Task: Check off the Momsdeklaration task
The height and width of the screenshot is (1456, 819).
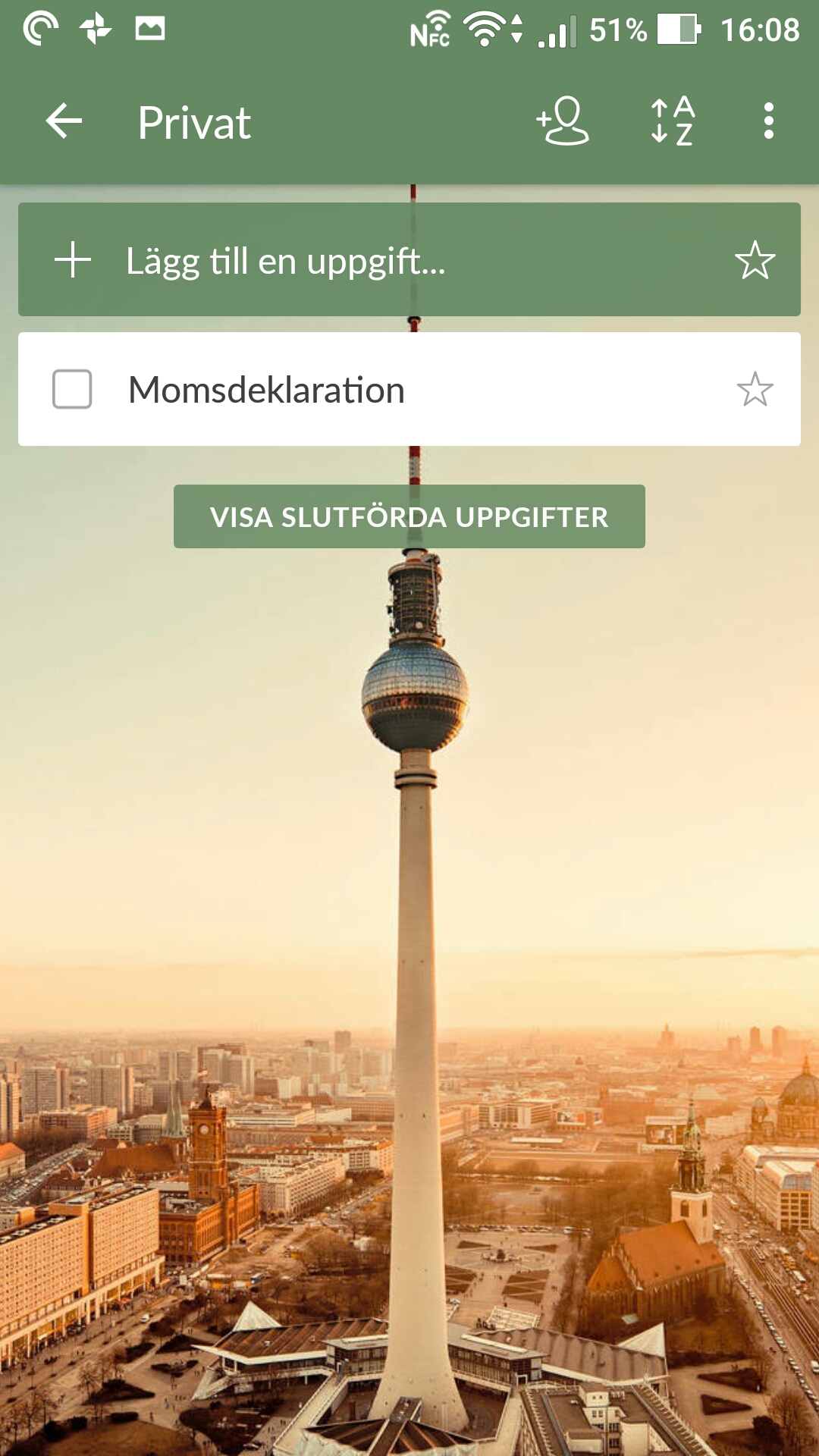Action: coord(72,389)
